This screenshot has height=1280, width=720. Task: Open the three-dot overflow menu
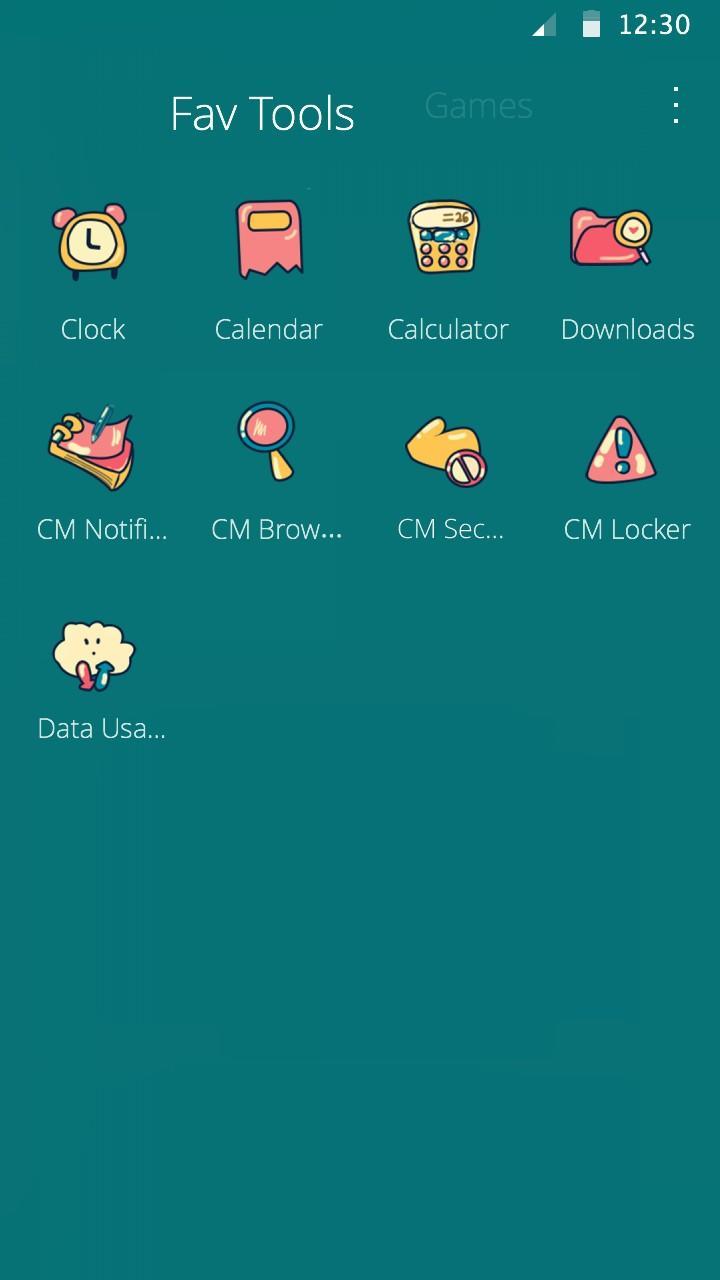pyautogui.click(x=676, y=105)
